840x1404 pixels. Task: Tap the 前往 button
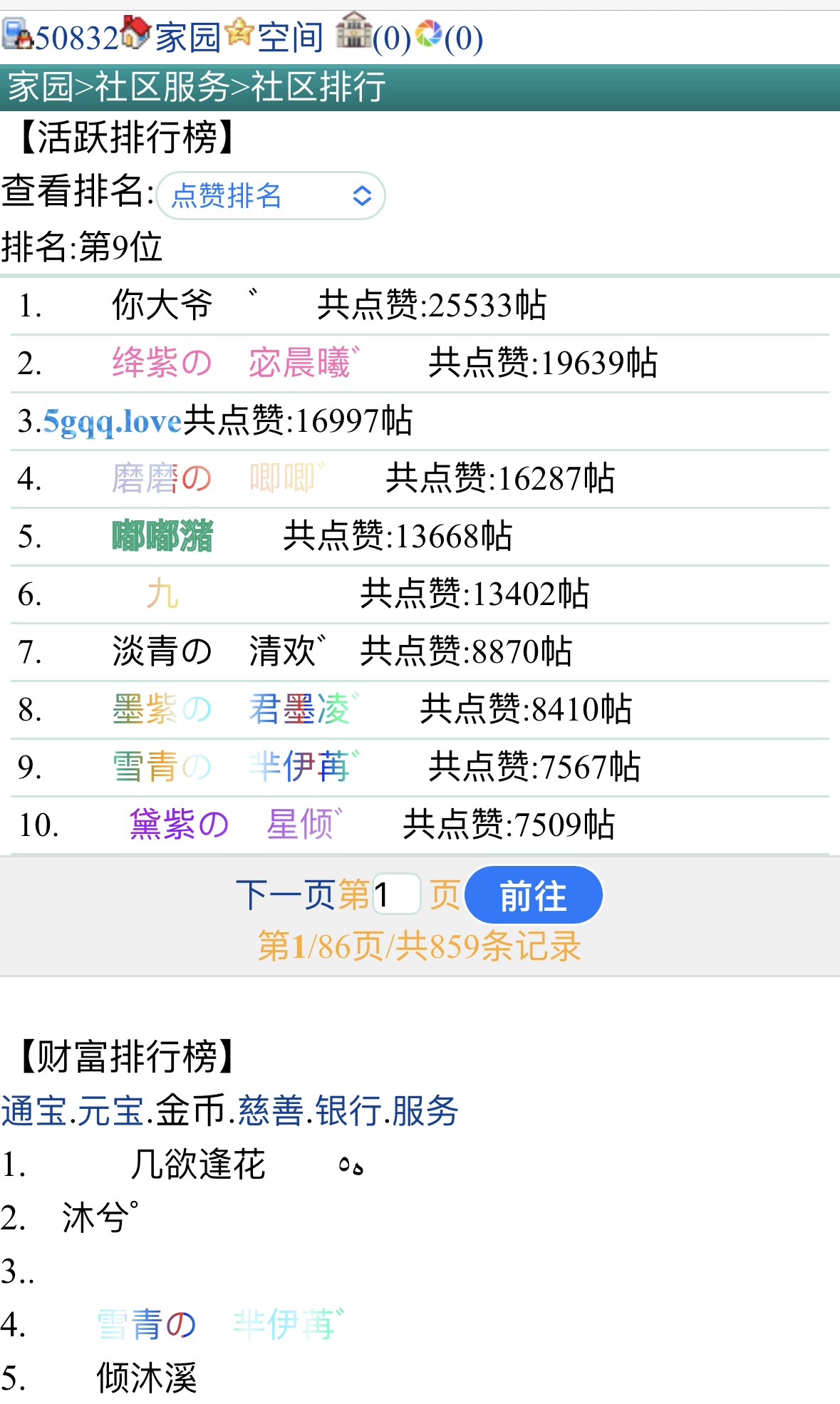click(533, 895)
